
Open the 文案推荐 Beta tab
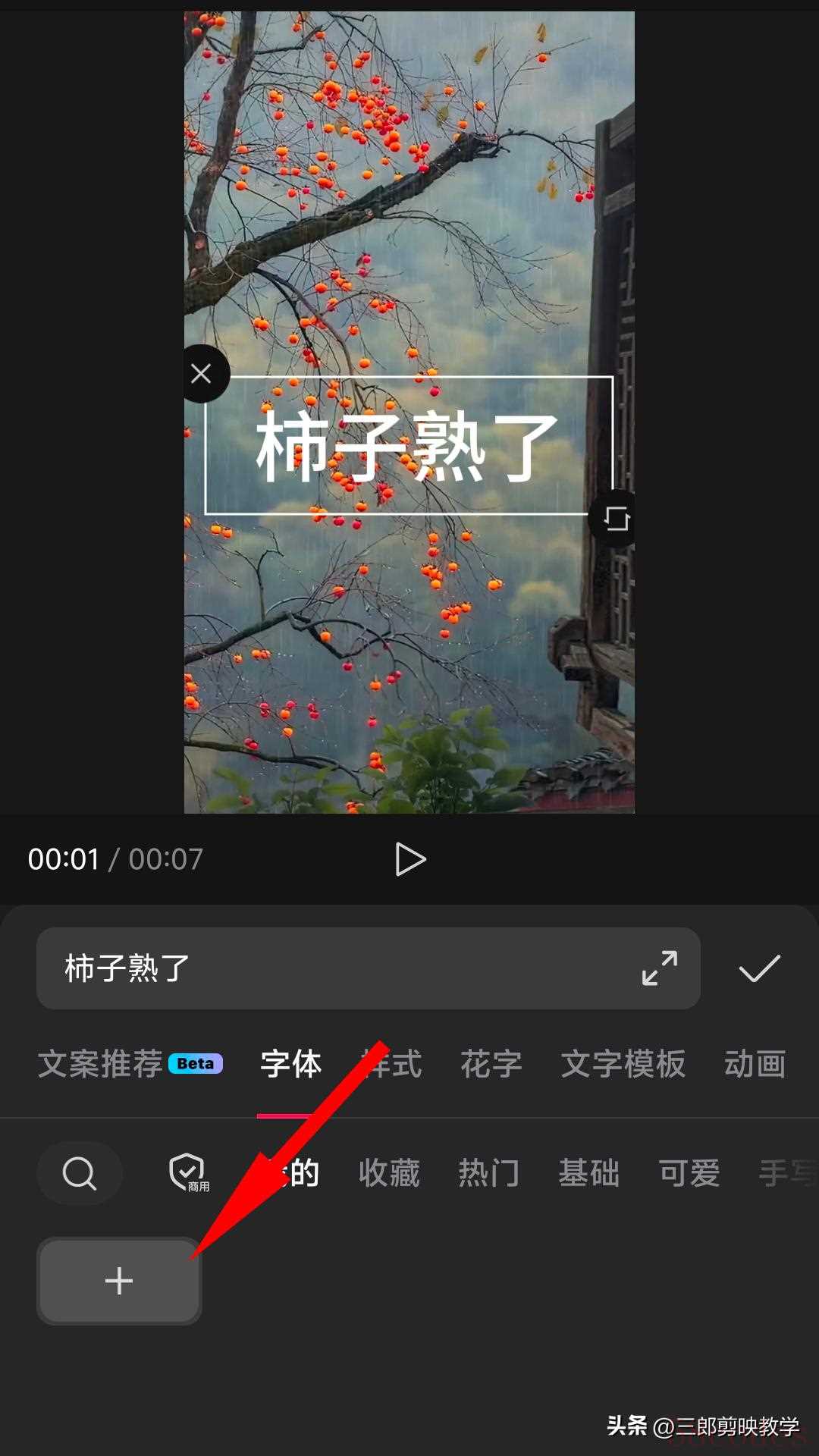[130, 1064]
